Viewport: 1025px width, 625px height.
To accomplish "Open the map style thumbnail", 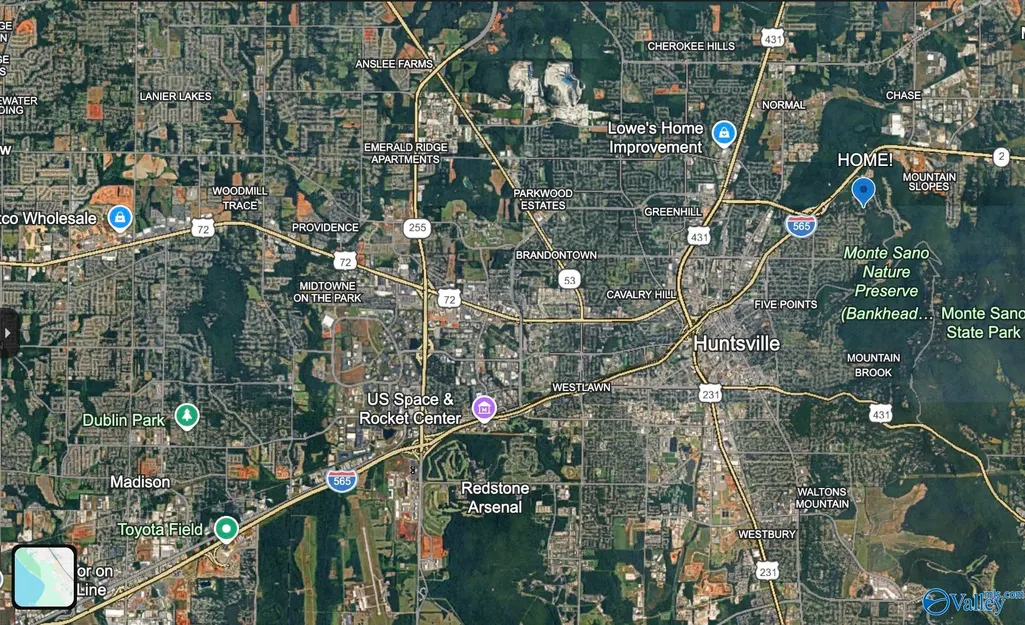I will 44,577.
